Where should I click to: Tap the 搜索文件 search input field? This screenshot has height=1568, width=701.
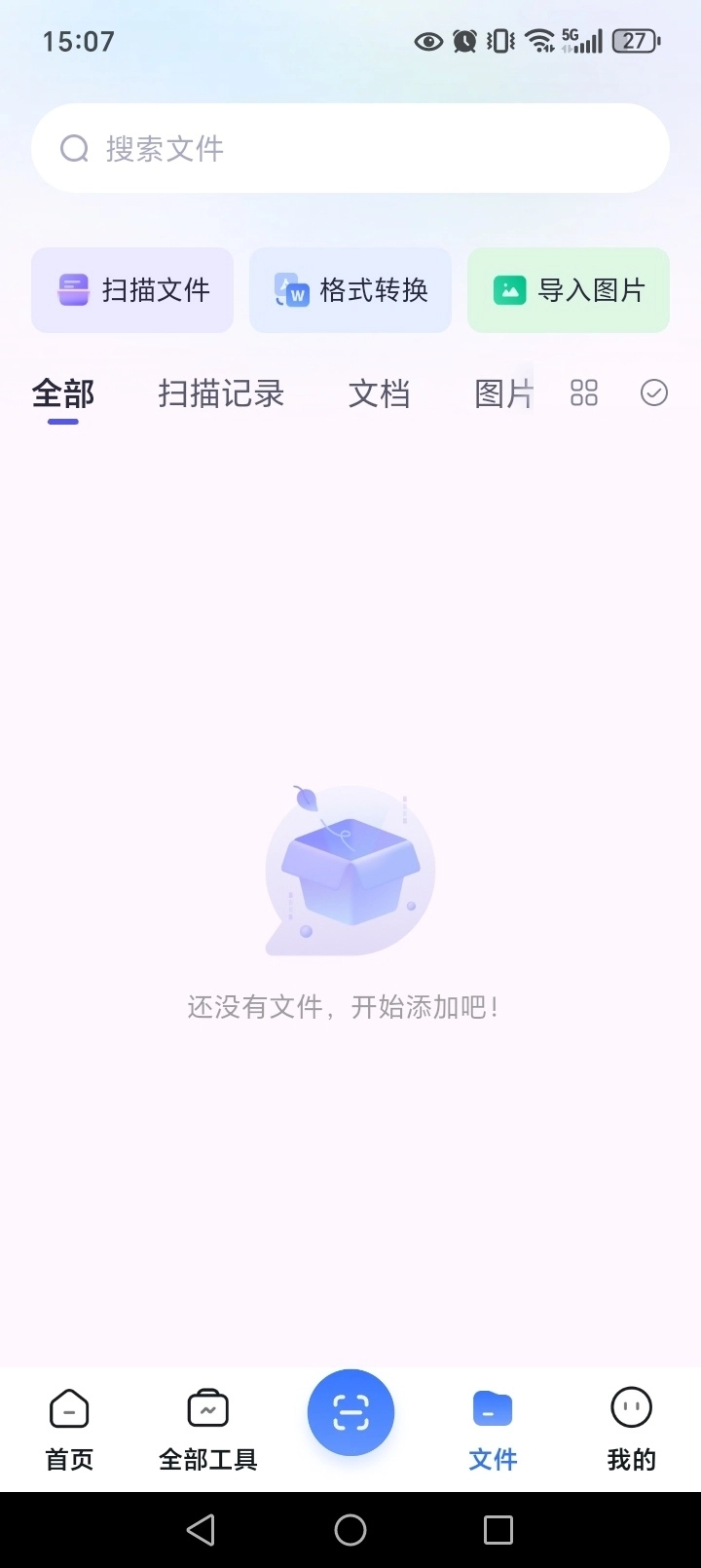pyautogui.click(x=350, y=148)
